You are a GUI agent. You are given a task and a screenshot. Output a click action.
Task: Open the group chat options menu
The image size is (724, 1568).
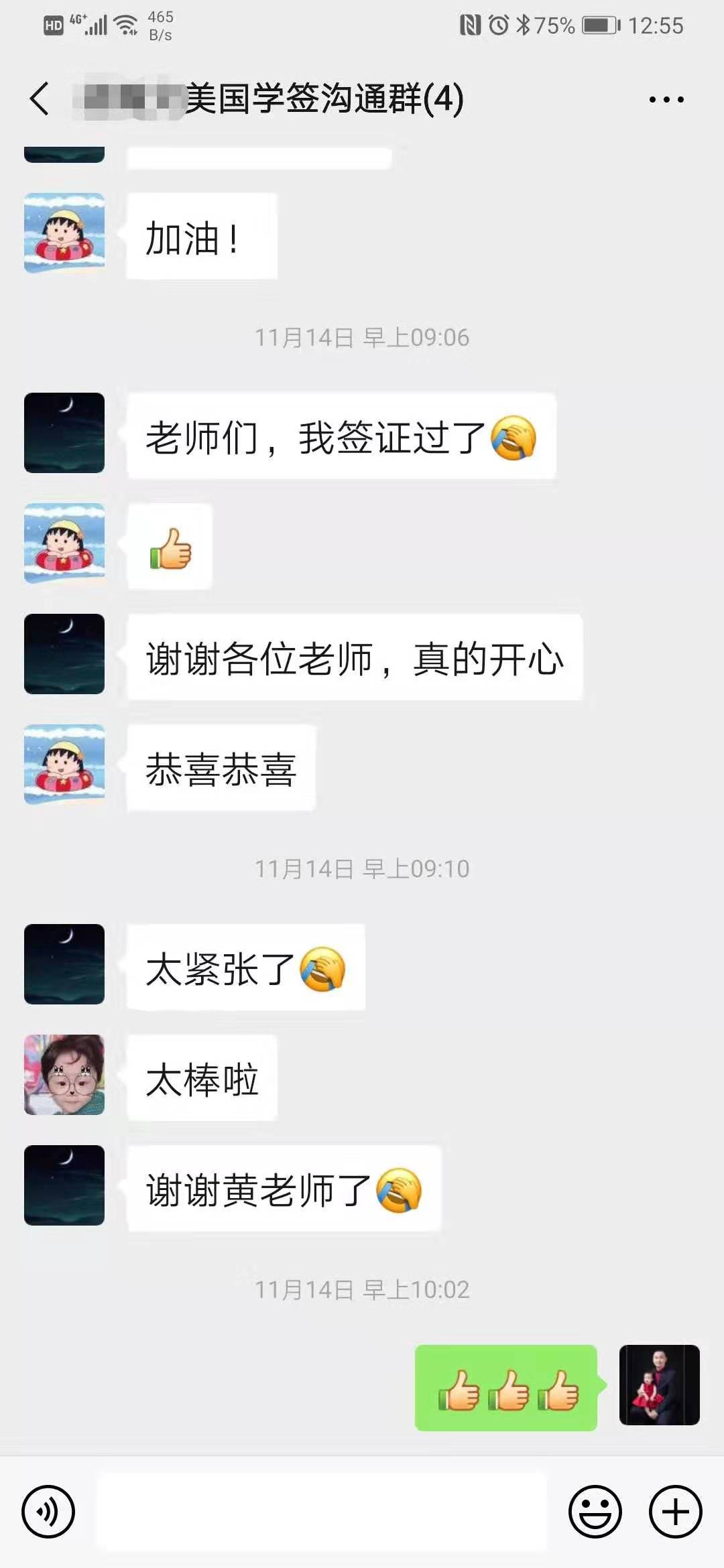(666, 99)
